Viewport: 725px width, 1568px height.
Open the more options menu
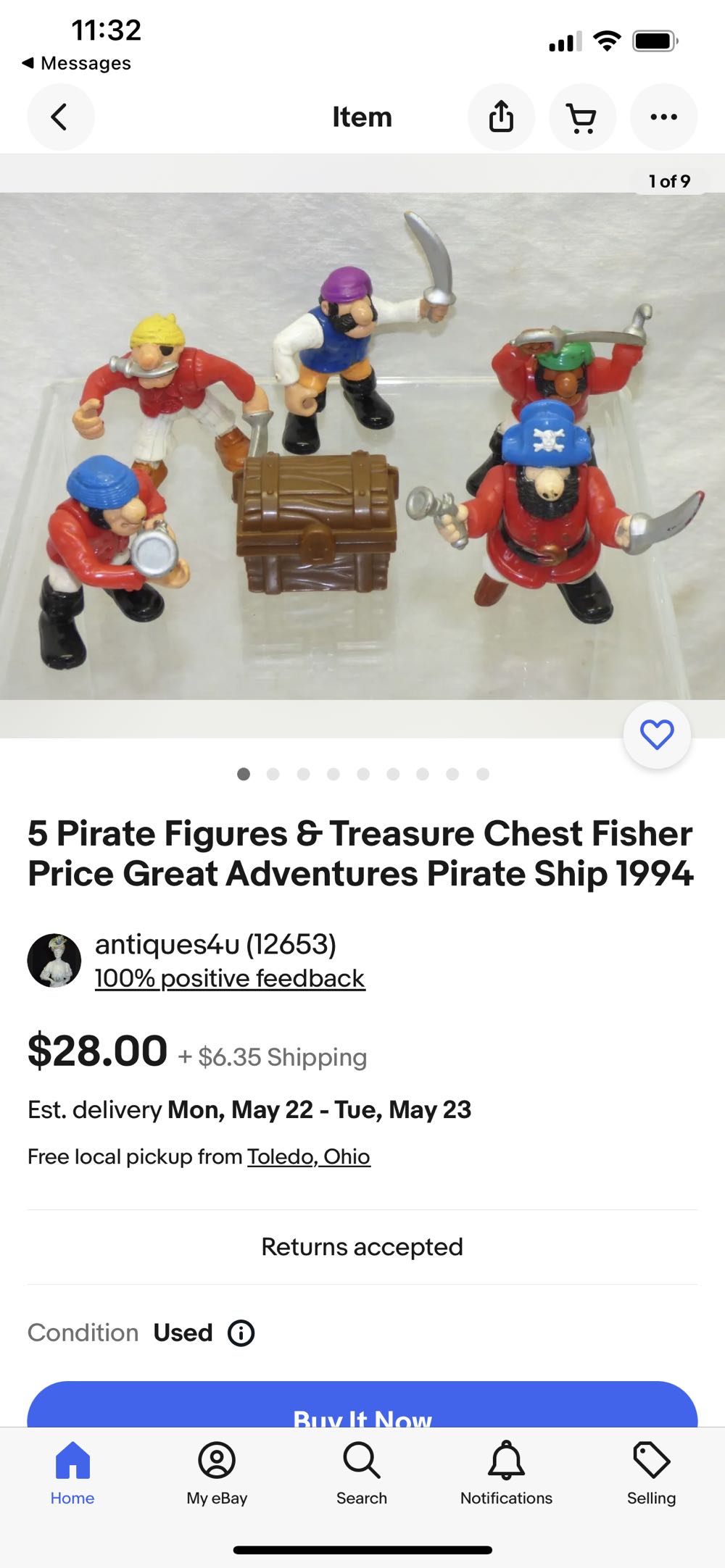click(x=663, y=117)
